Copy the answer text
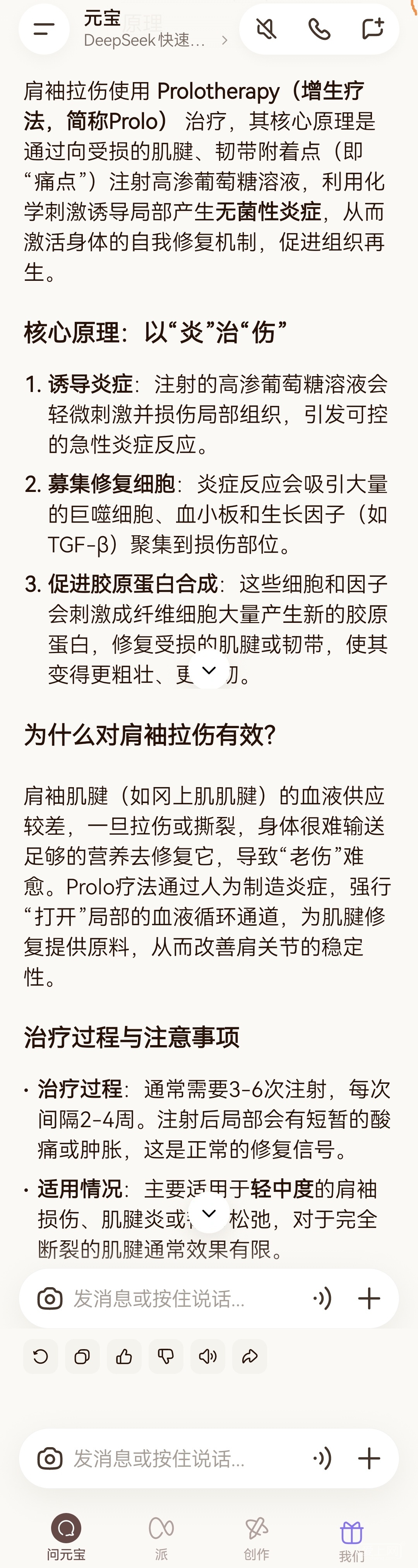 tap(82, 1356)
